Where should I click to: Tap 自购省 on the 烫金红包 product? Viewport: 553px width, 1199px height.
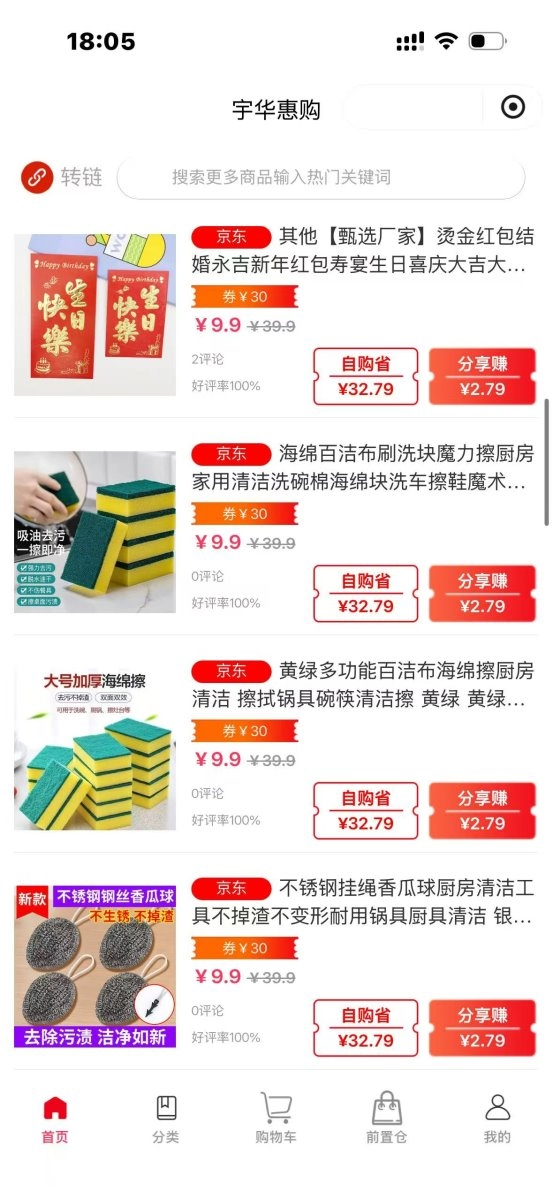point(366,376)
